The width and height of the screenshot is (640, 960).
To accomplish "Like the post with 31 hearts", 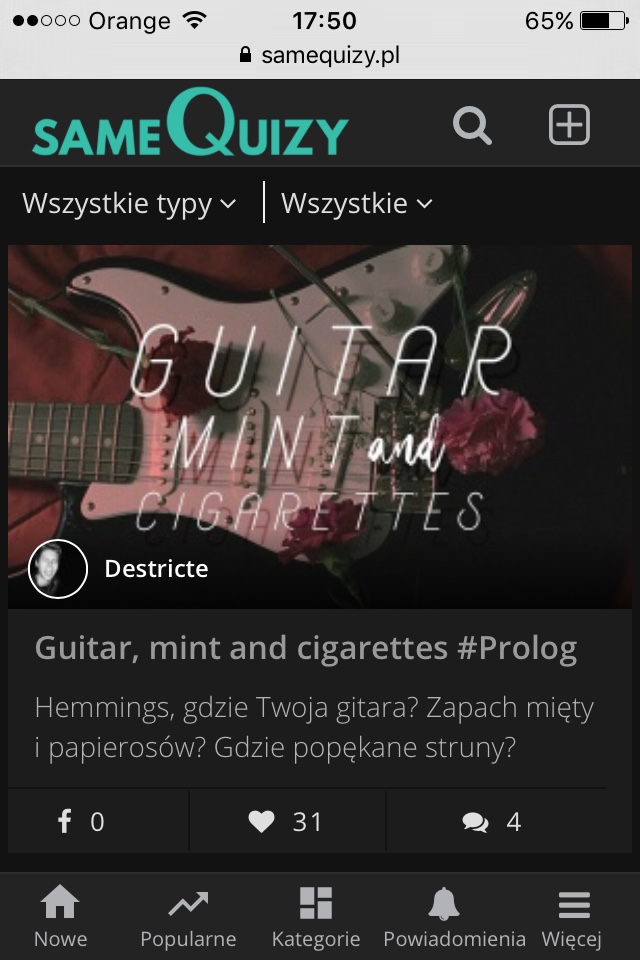I will 286,822.
